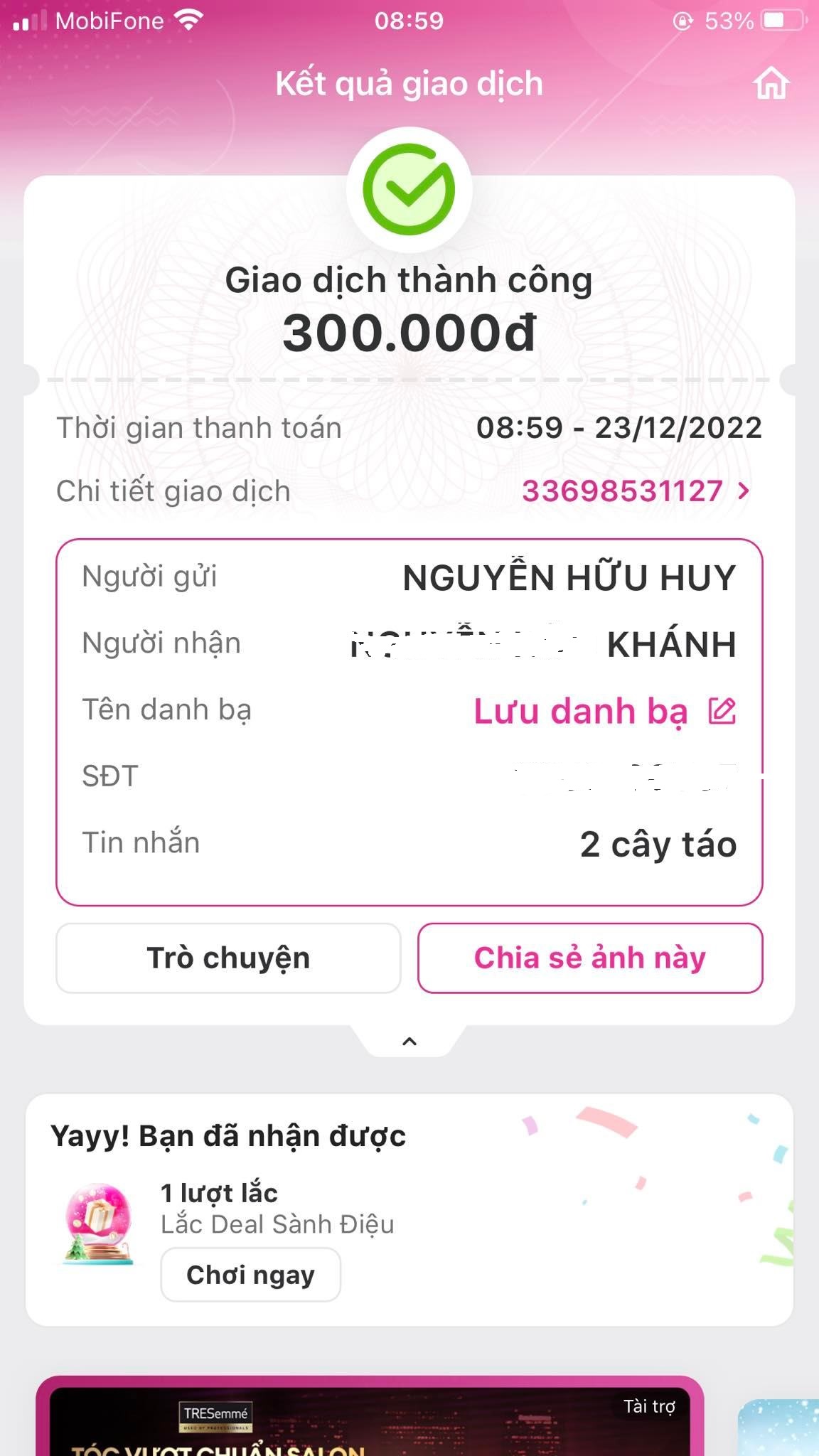The height and width of the screenshot is (1456, 819).
Task: Tap Lưu danh bạ to save contact
Action: [604, 711]
